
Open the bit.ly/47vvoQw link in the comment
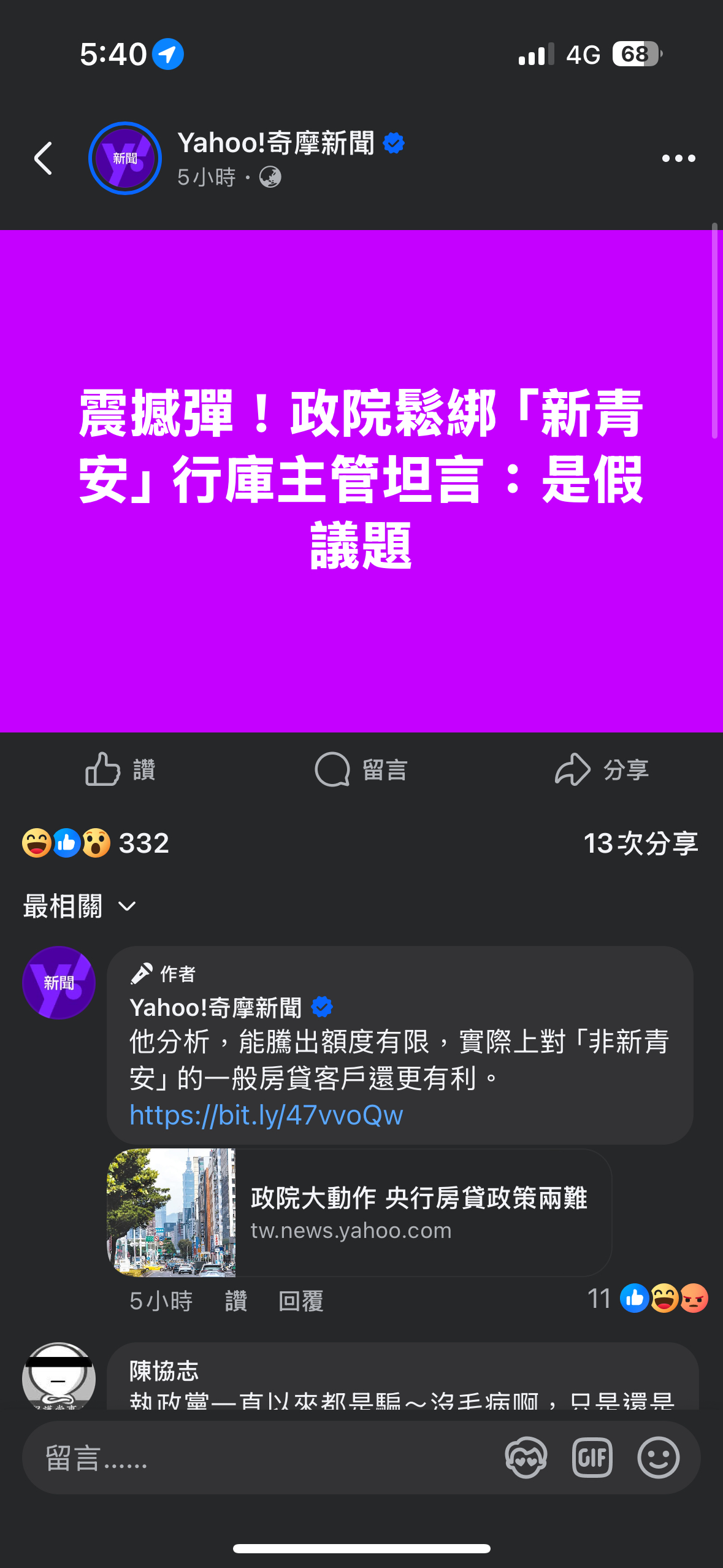tap(266, 1115)
